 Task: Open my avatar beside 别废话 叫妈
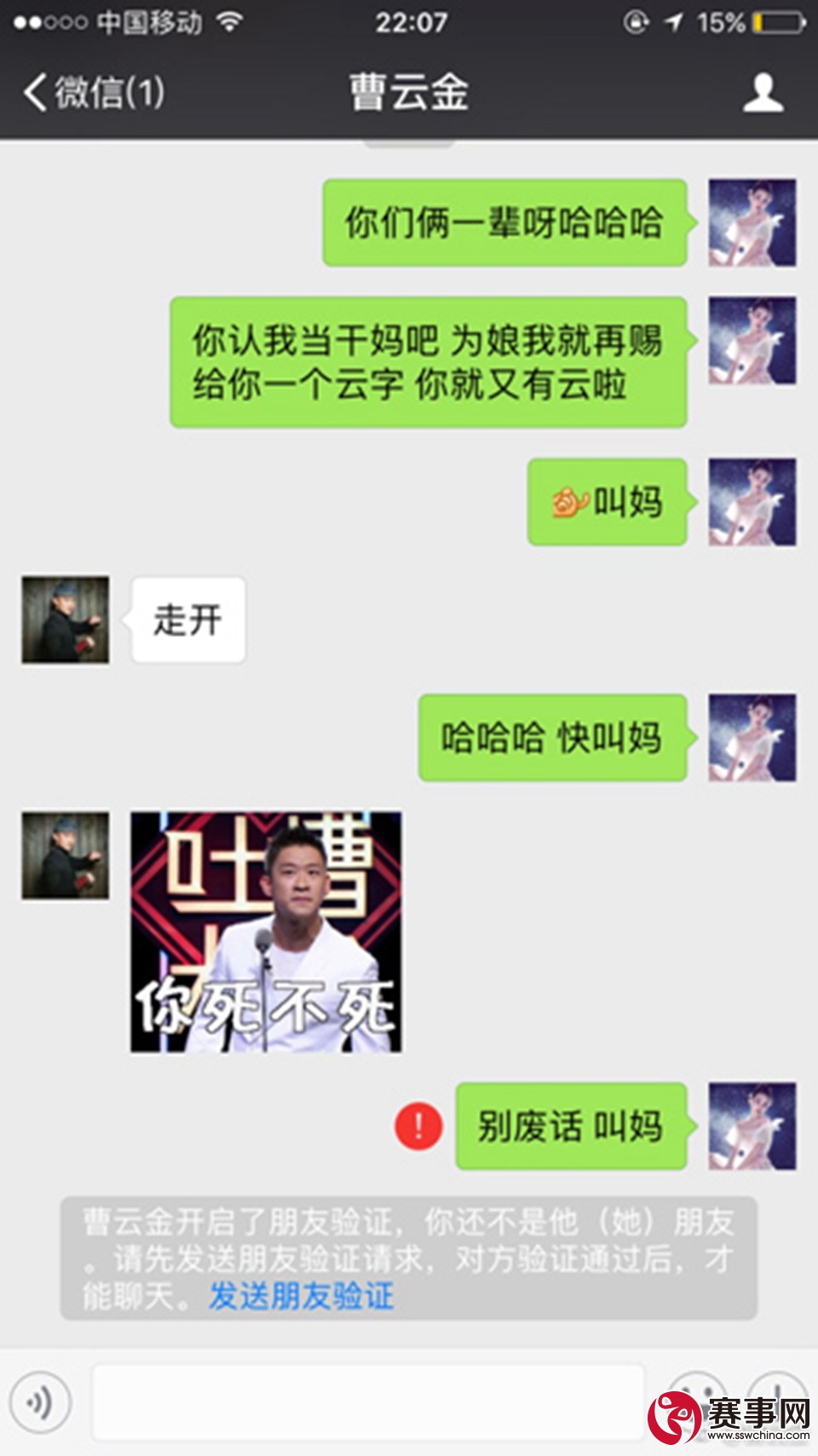752,1126
